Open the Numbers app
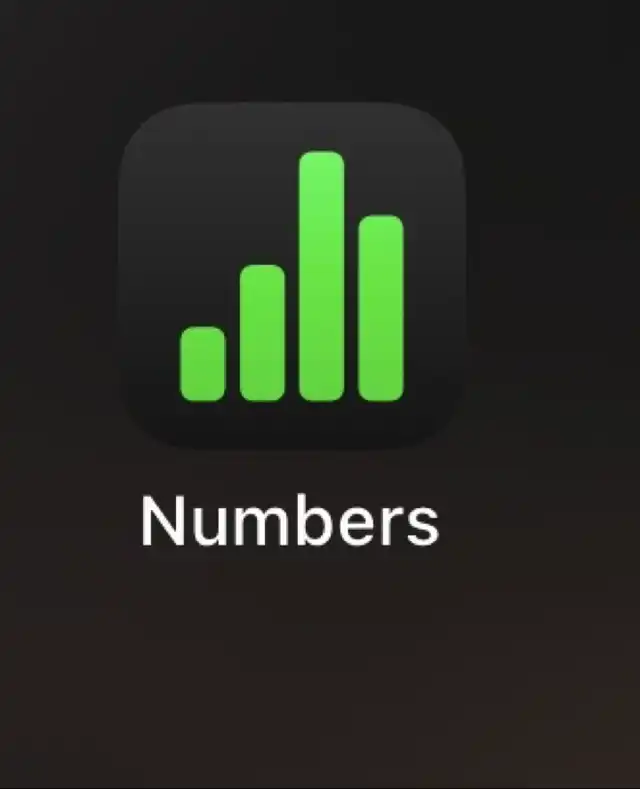 coord(292,277)
